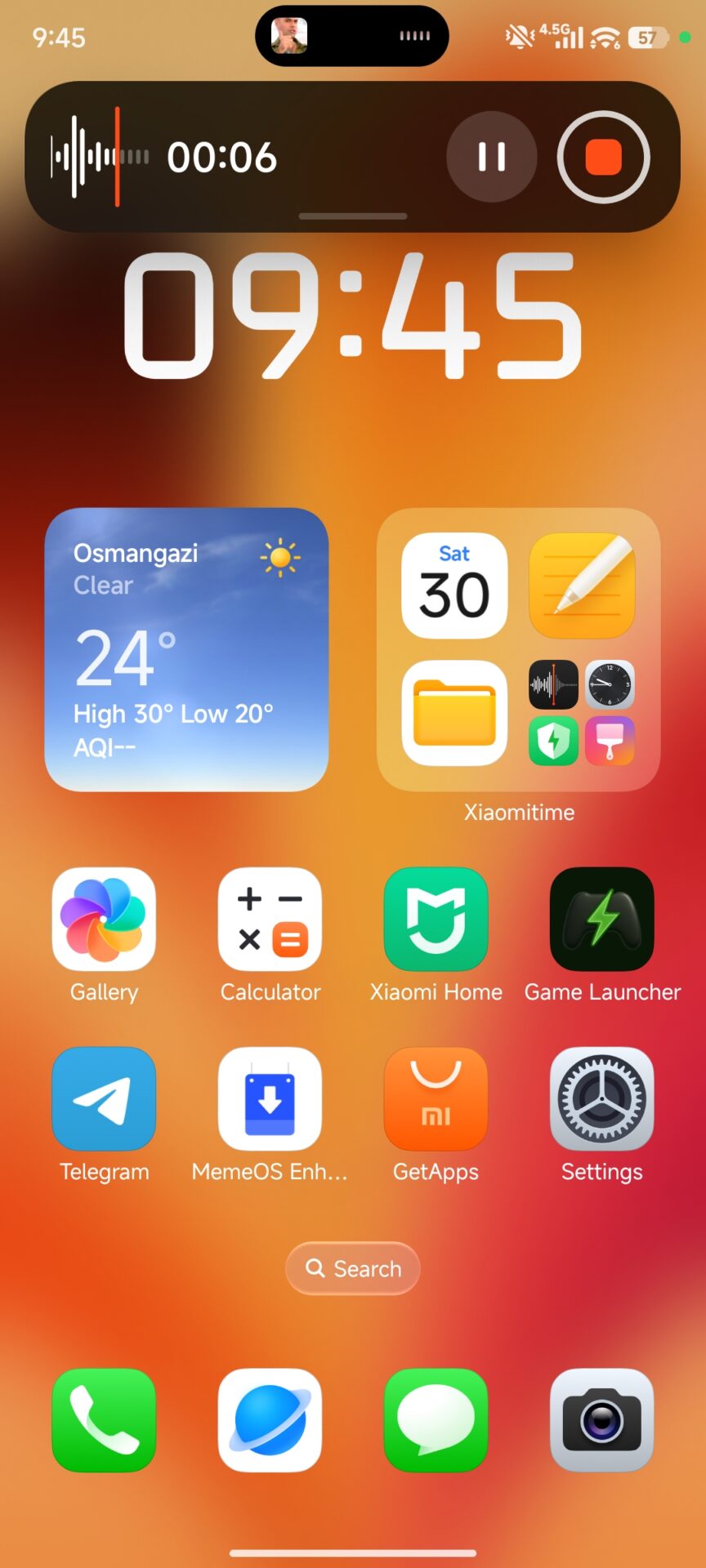This screenshot has width=706, height=1568.
Task: Open the calendar app showing Sat 30
Action: click(x=454, y=586)
